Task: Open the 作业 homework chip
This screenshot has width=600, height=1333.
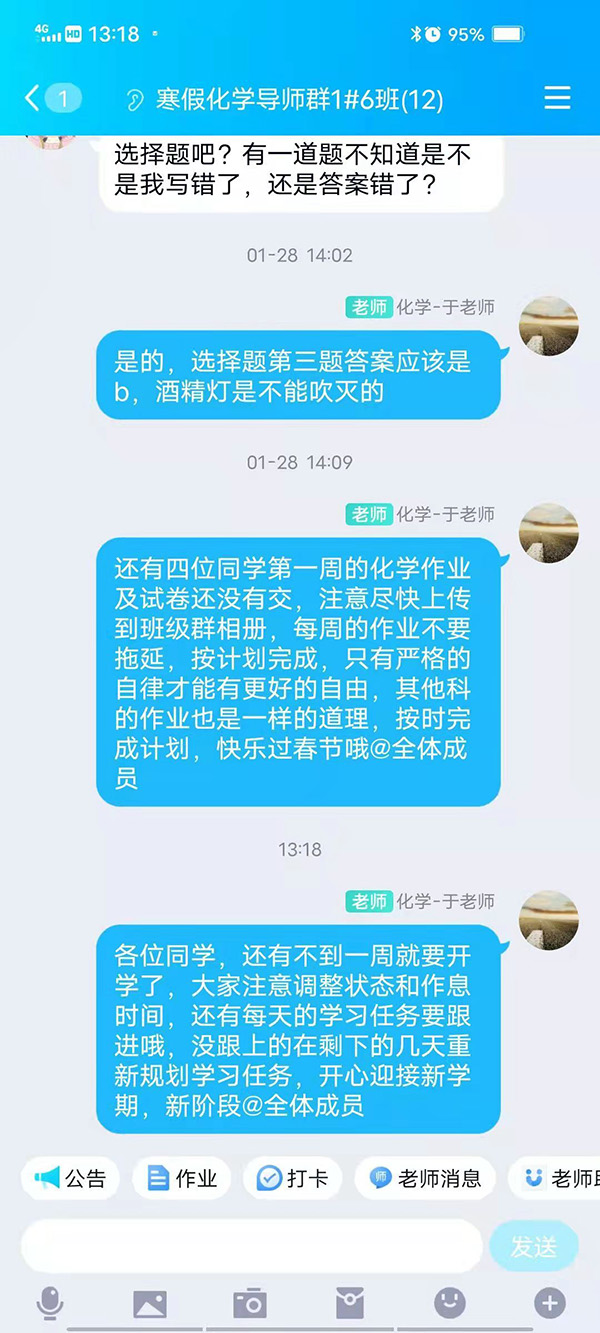Action: tap(182, 1179)
